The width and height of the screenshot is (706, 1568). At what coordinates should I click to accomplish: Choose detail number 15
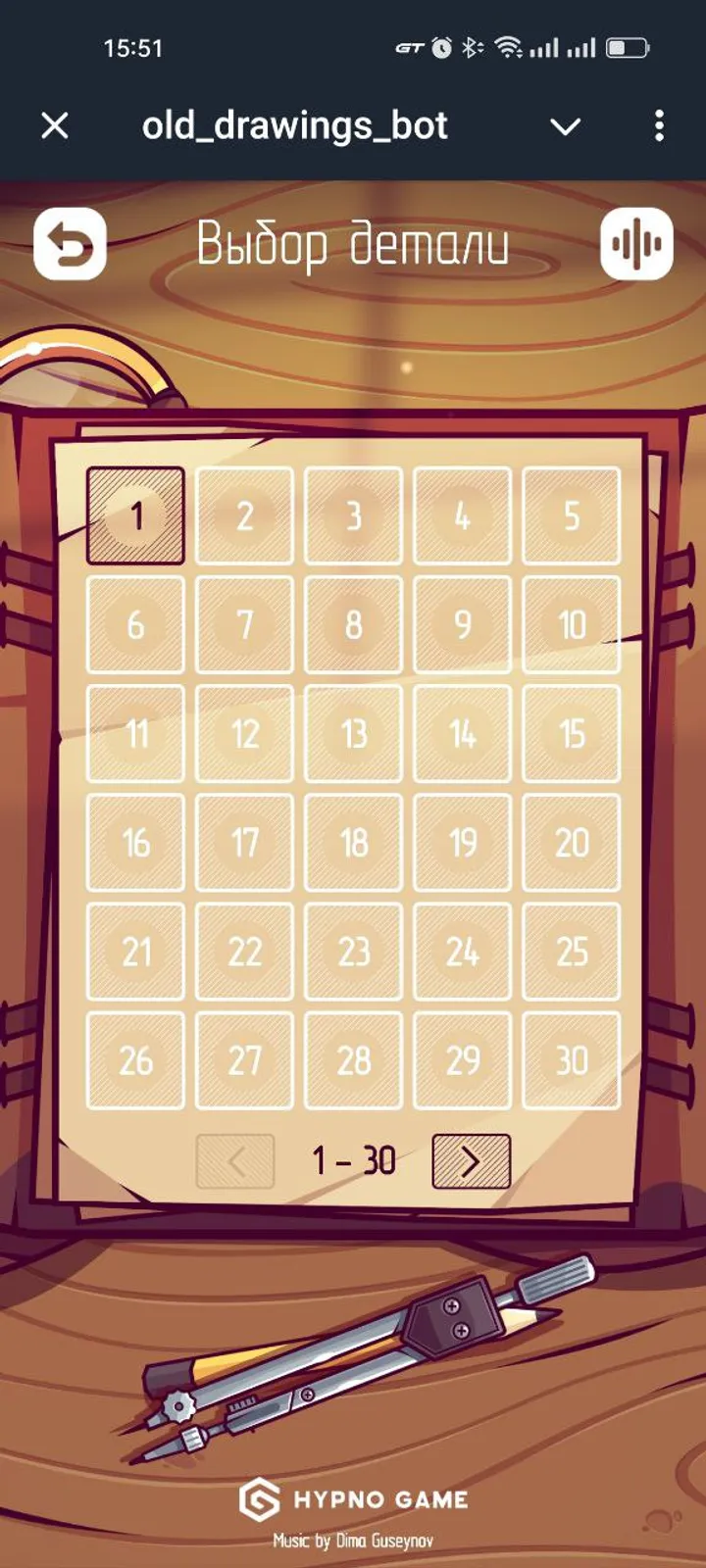(x=571, y=733)
